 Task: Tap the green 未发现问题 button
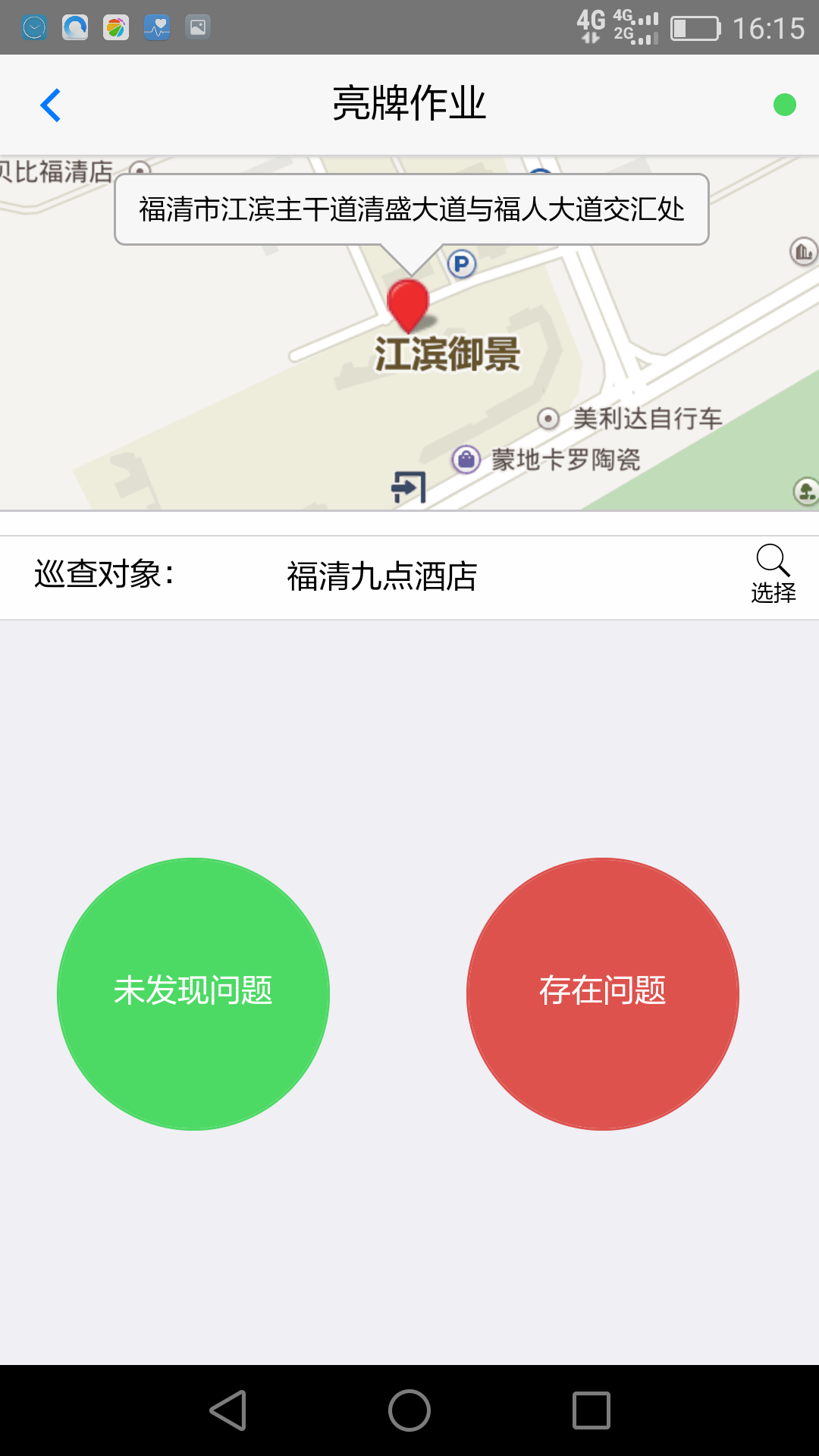[193, 993]
